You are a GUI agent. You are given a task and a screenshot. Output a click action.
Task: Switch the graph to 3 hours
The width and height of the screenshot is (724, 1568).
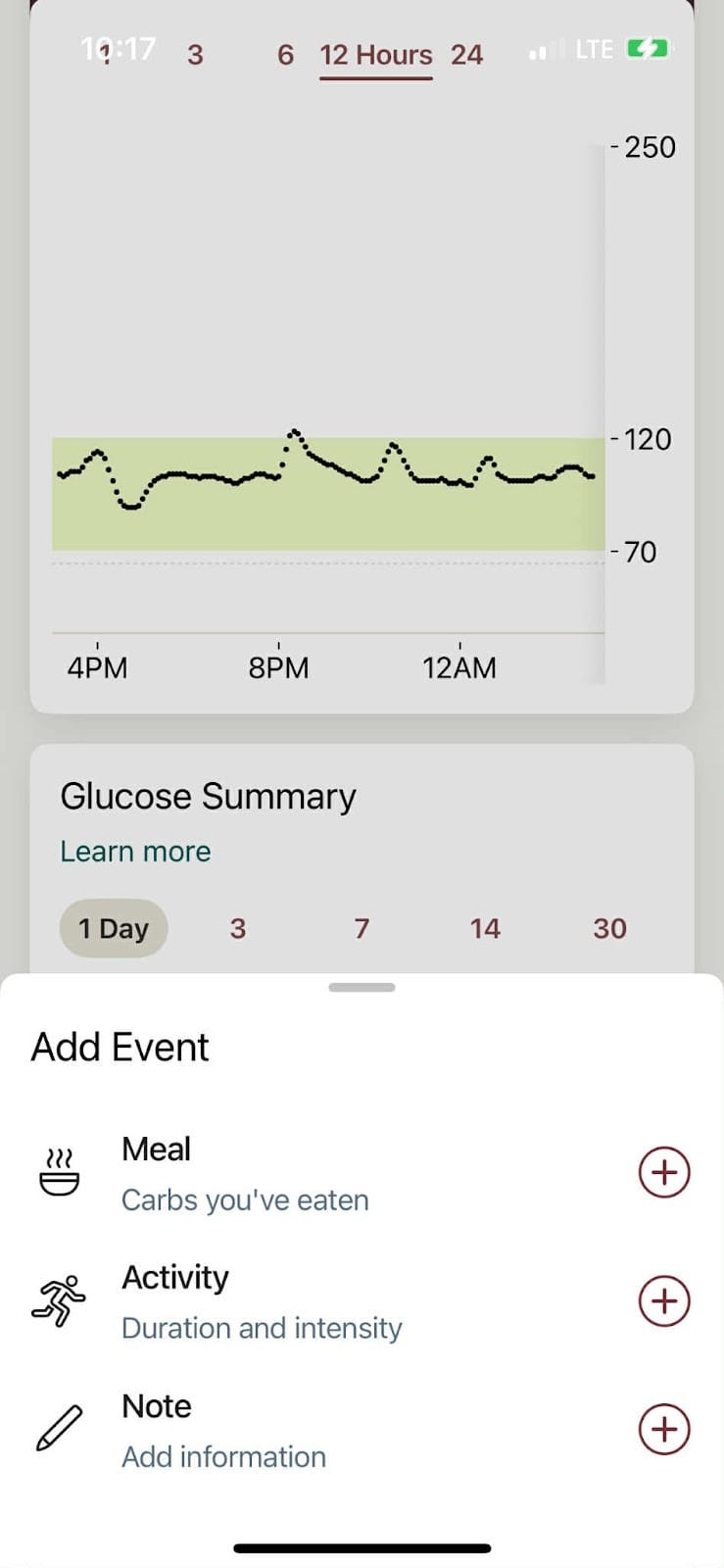pos(195,54)
